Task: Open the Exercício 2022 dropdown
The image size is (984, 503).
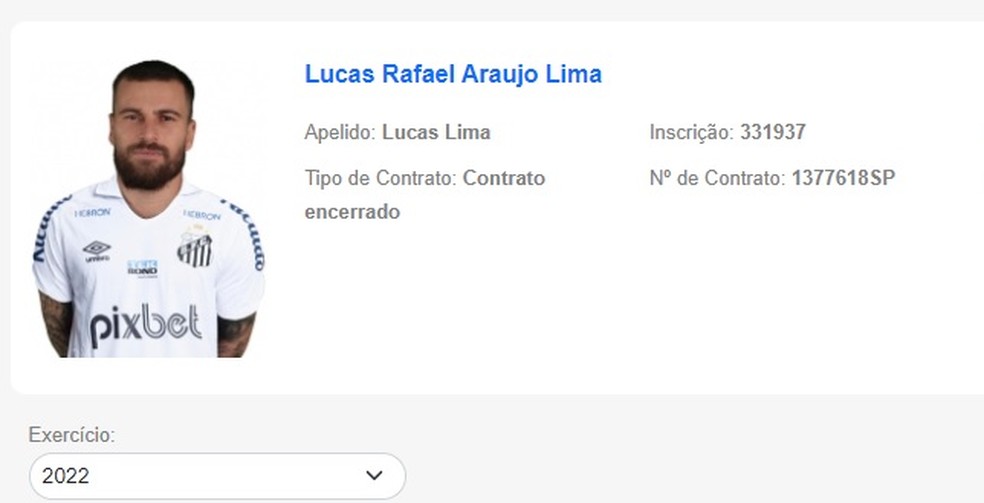Action: point(217,475)
